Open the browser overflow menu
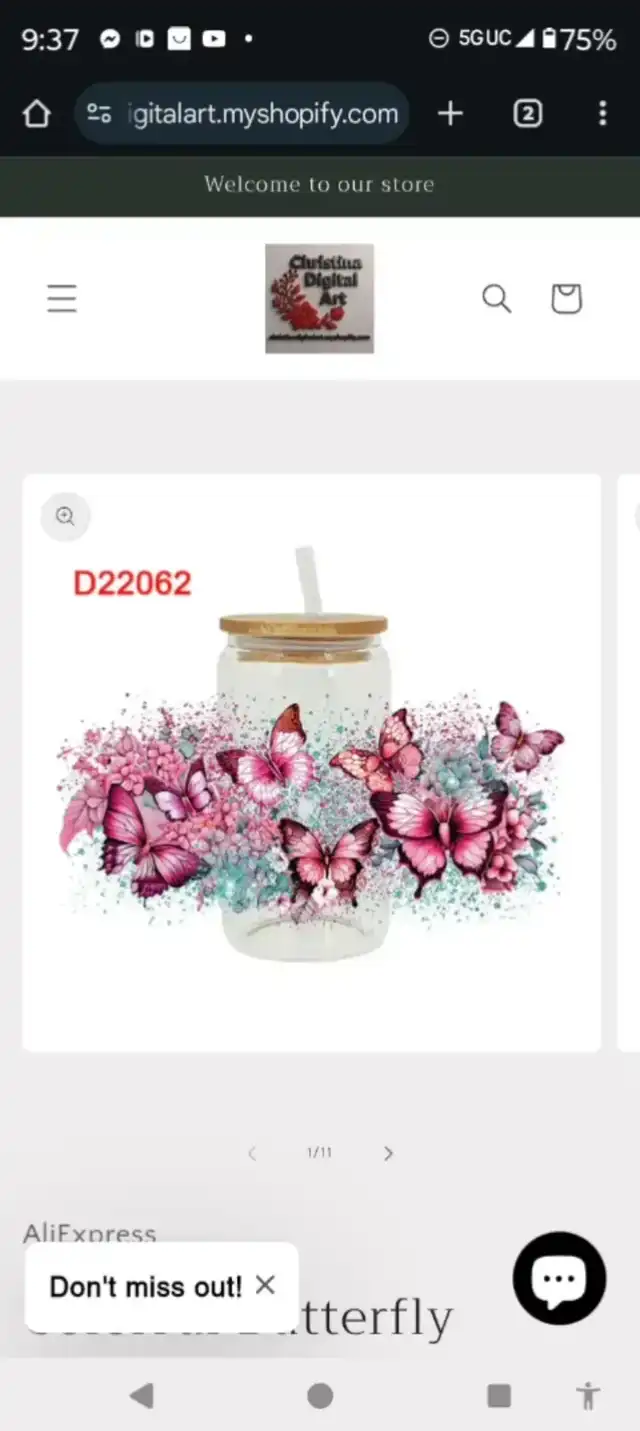The width and height of the screenshot is (640, 1431). [x=602, y=114]
